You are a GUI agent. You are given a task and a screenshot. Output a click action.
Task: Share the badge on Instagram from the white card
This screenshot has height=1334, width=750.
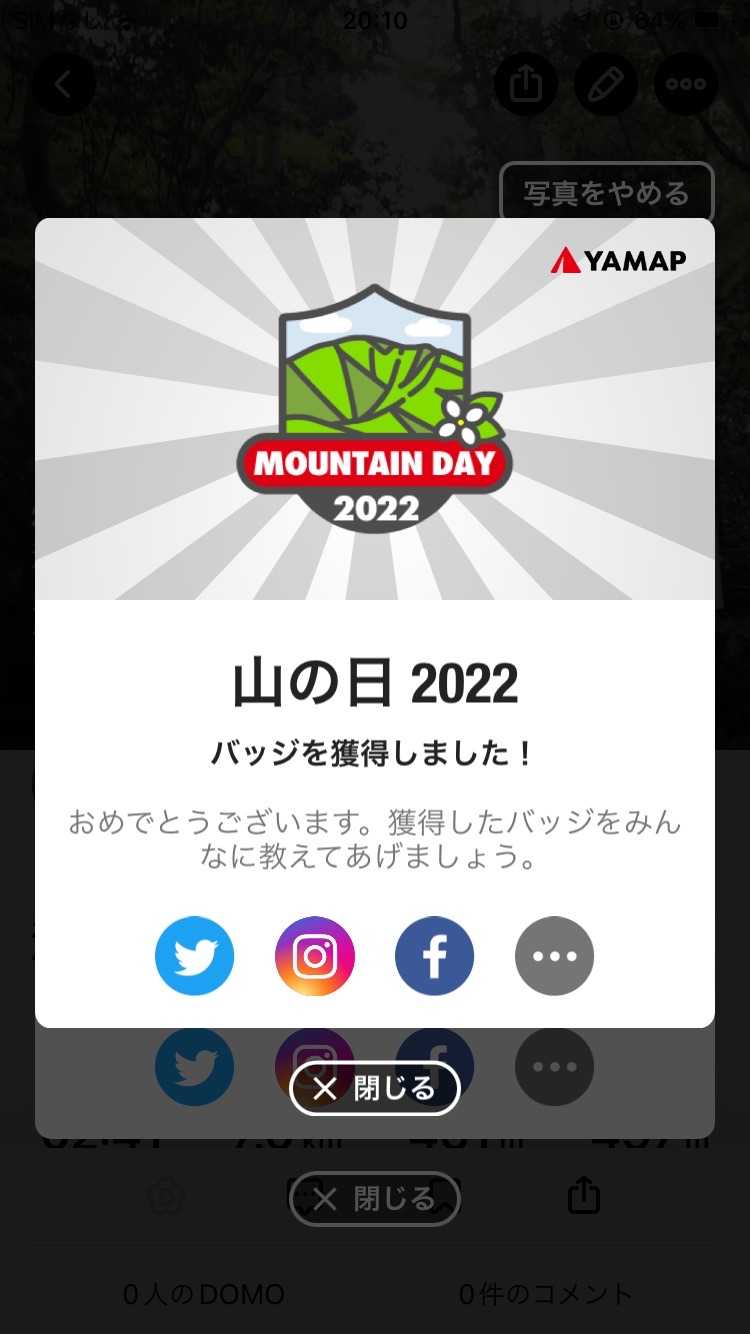(x=315, y=956)
